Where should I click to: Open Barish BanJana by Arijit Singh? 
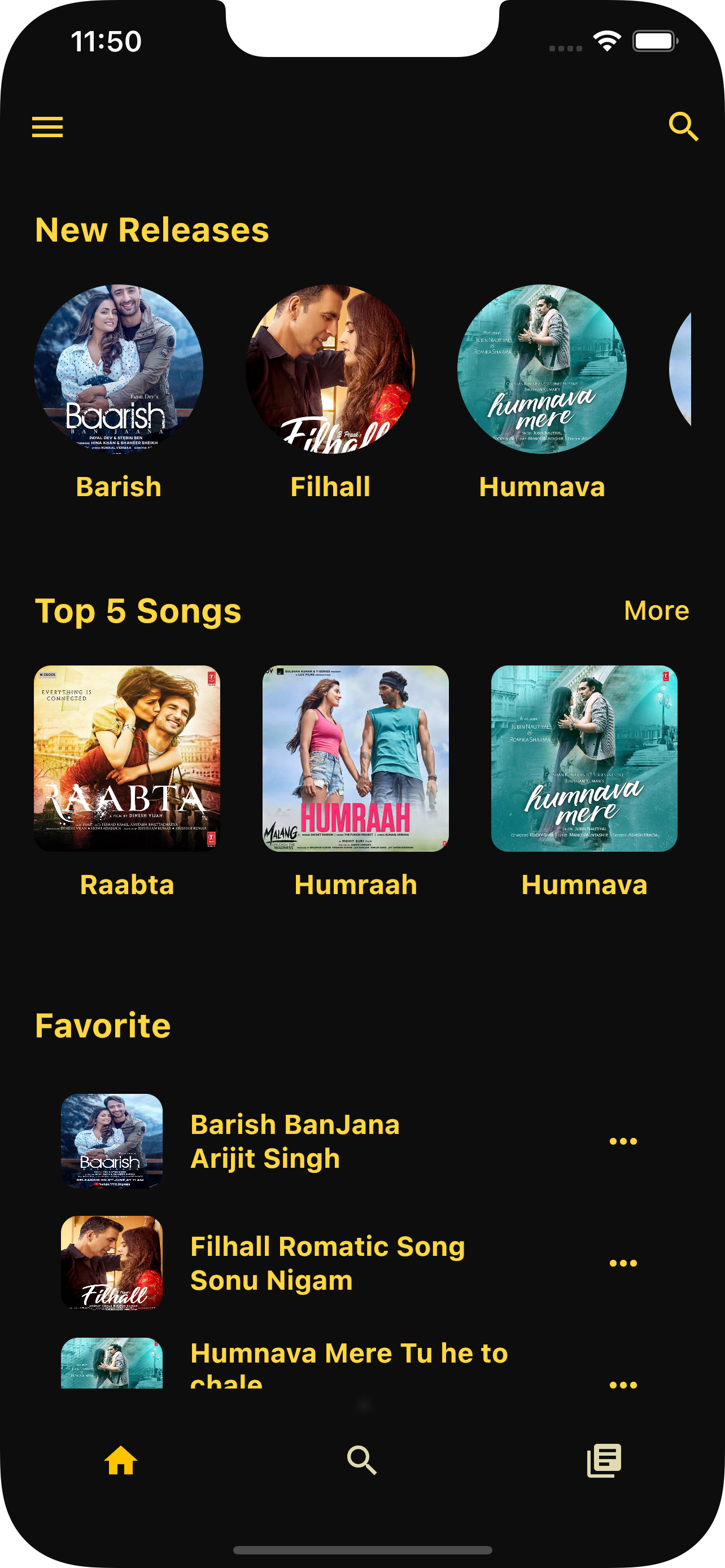[x=295, y=1141]
